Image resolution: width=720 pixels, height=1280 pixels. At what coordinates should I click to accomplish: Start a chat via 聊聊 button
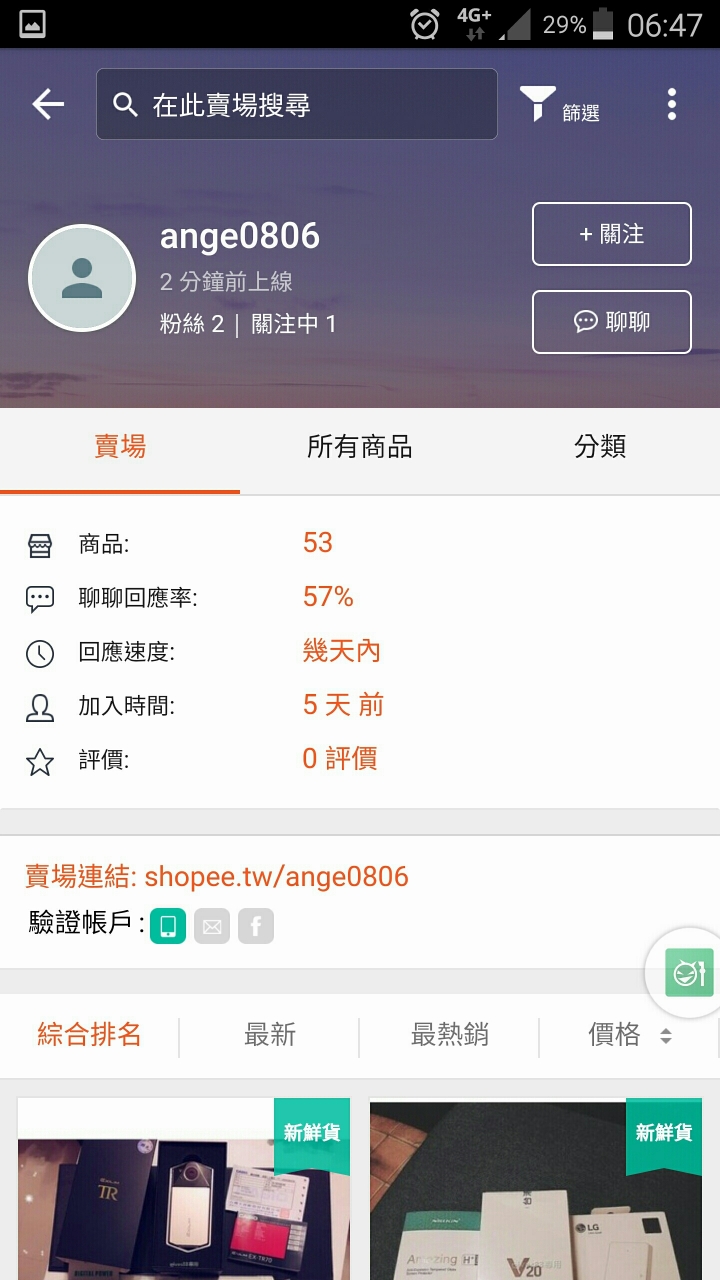coord(611,321)
